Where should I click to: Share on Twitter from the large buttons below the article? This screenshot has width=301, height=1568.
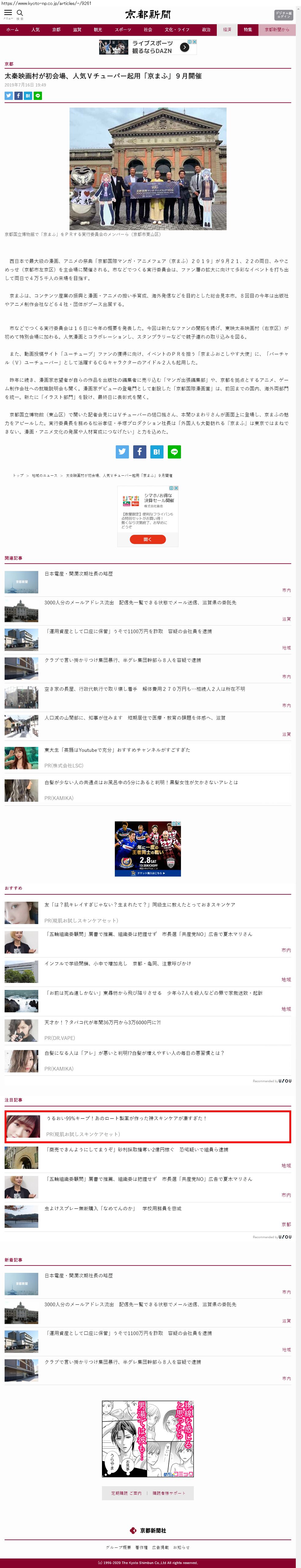122,452
